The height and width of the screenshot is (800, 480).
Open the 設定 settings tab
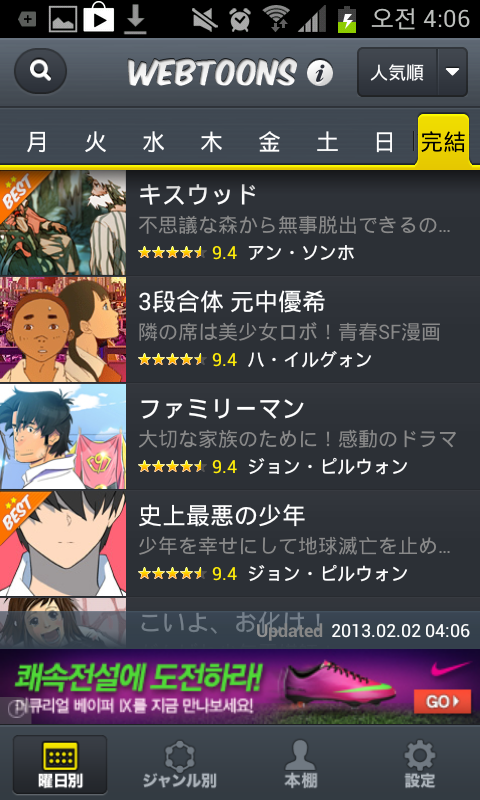tap(420, 764)
